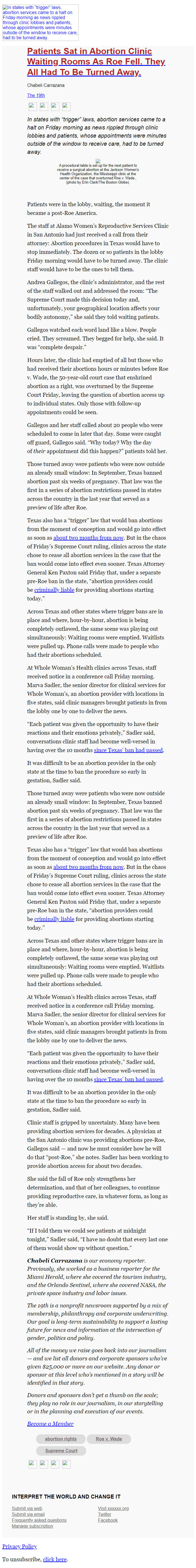
Task: Select the Roe v. Wade tag
Action: point(108,1438)
